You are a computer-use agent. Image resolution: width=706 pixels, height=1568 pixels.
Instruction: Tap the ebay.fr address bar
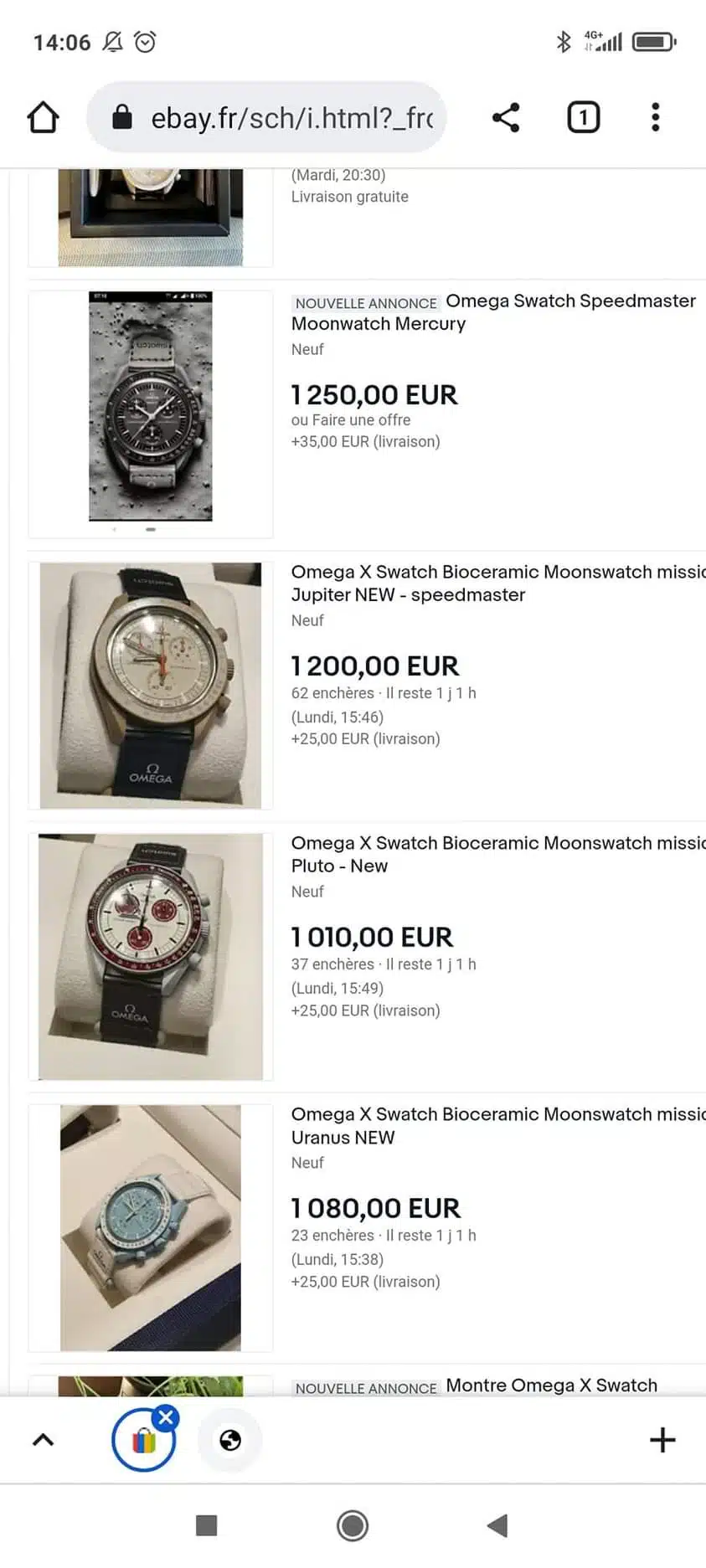tap(276, 118)
